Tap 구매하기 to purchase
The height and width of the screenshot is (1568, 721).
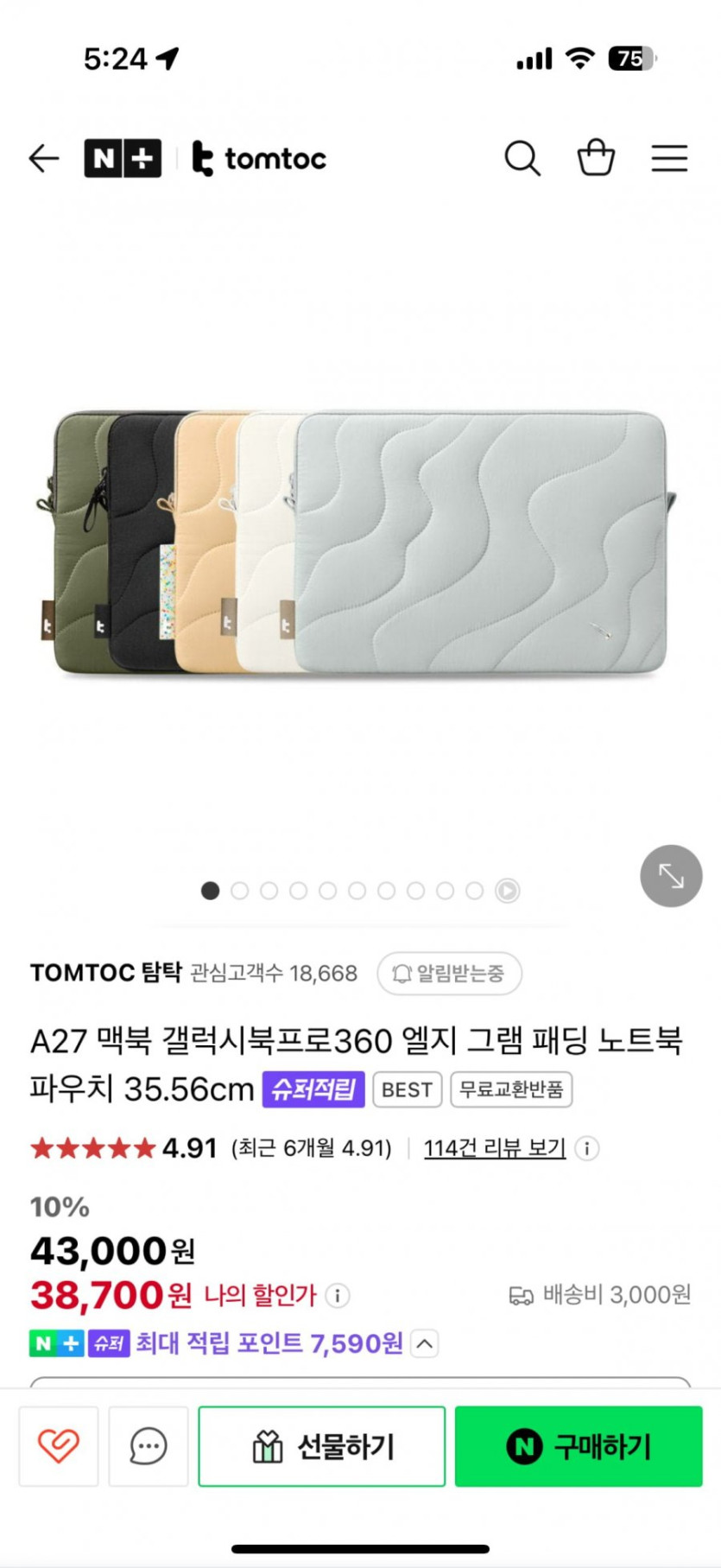point(579,1446)
